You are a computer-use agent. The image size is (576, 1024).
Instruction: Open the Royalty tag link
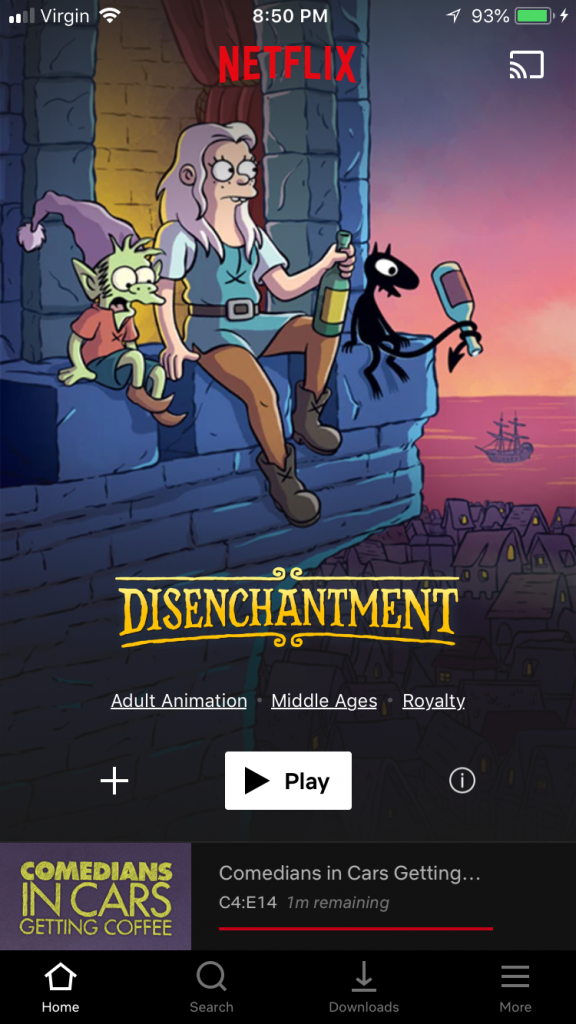(x=434, y=701)
